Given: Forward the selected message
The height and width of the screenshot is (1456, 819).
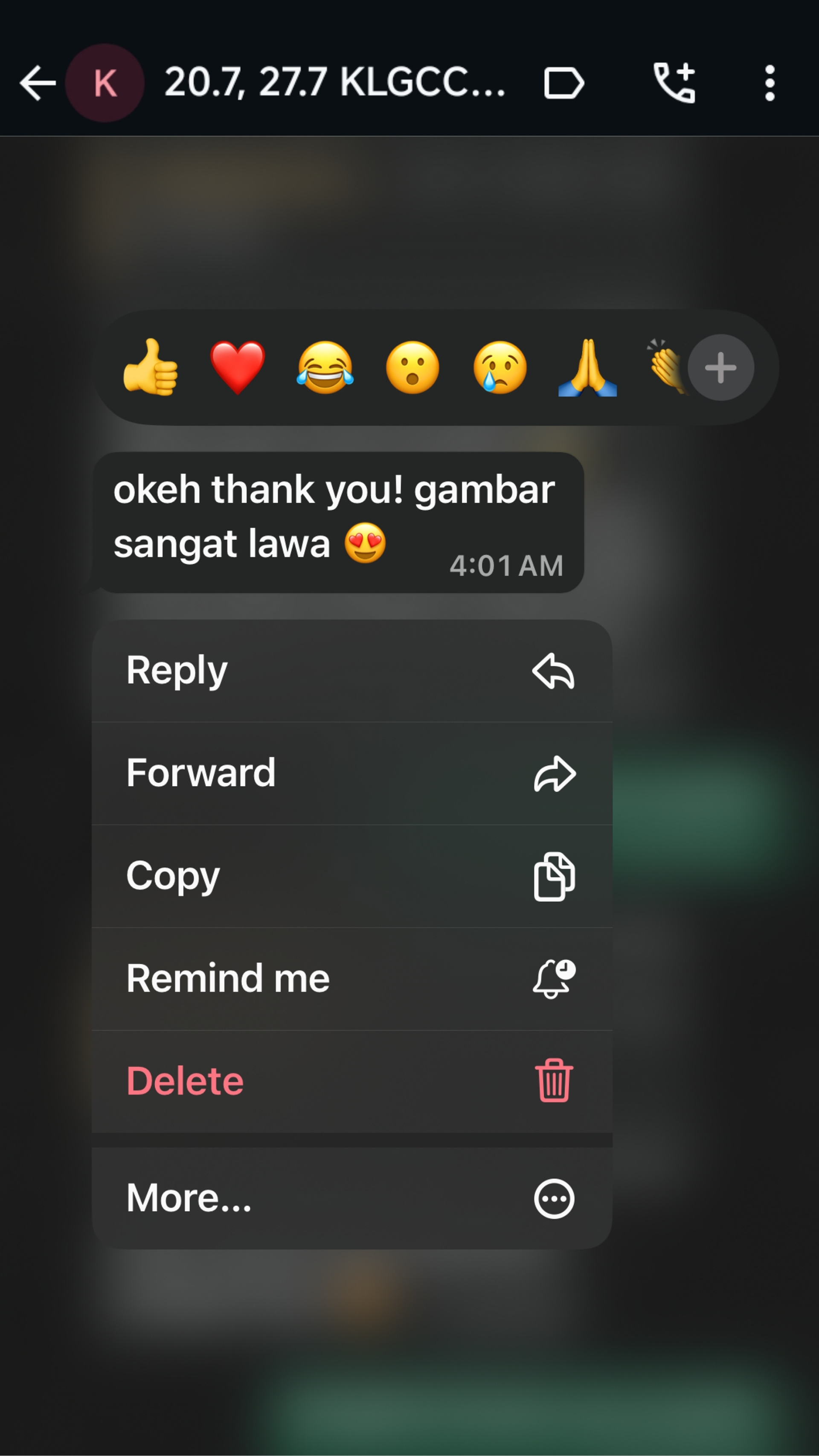Looking at the screenshot, I should 351,773.
